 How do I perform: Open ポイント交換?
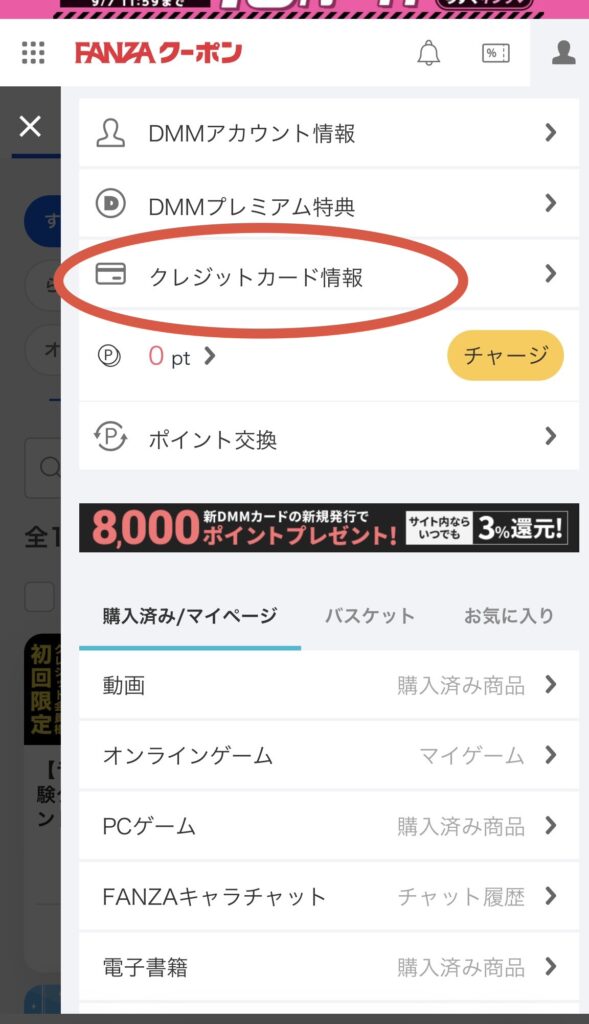(329, 436)
